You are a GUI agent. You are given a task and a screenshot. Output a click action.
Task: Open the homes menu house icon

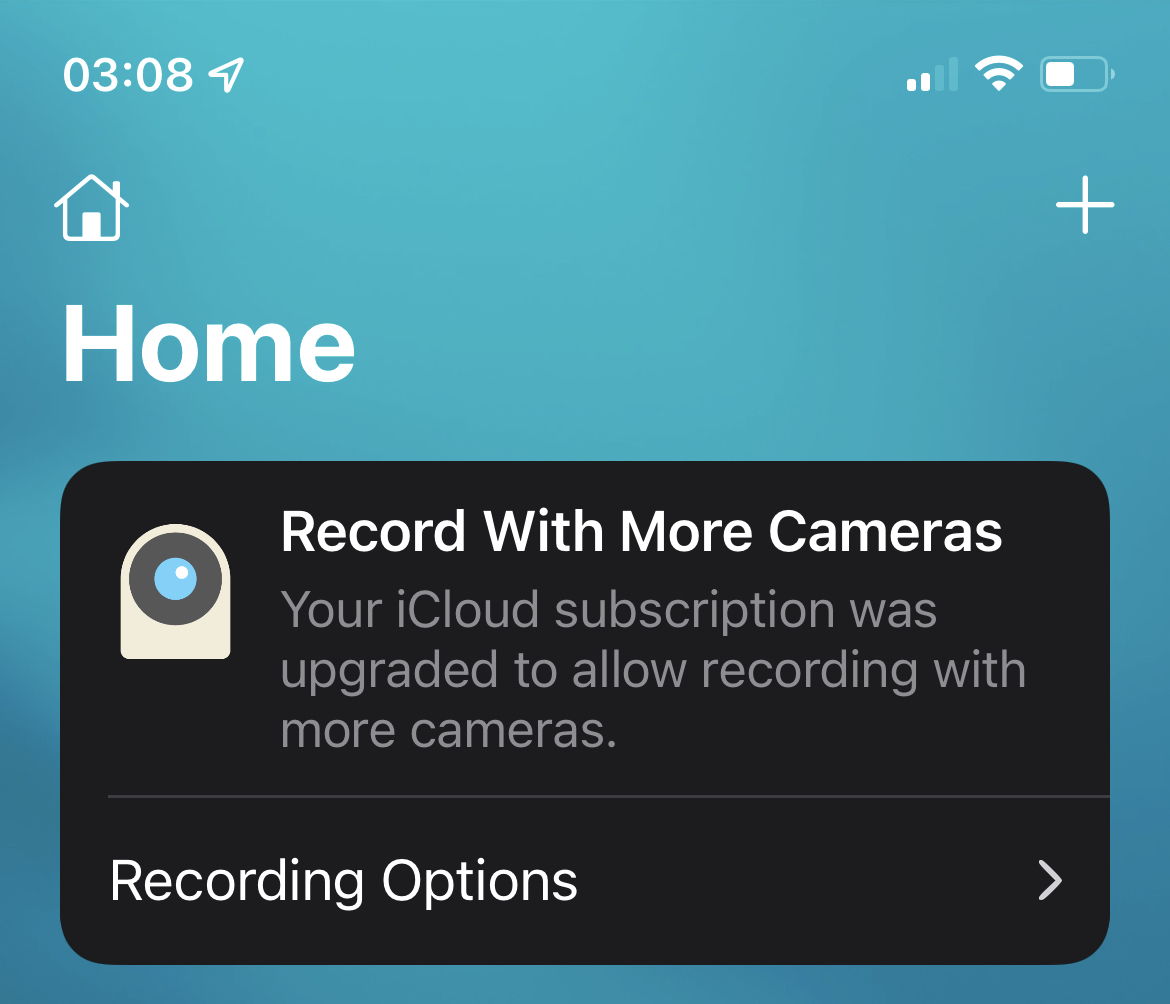(x=91, y=208)
